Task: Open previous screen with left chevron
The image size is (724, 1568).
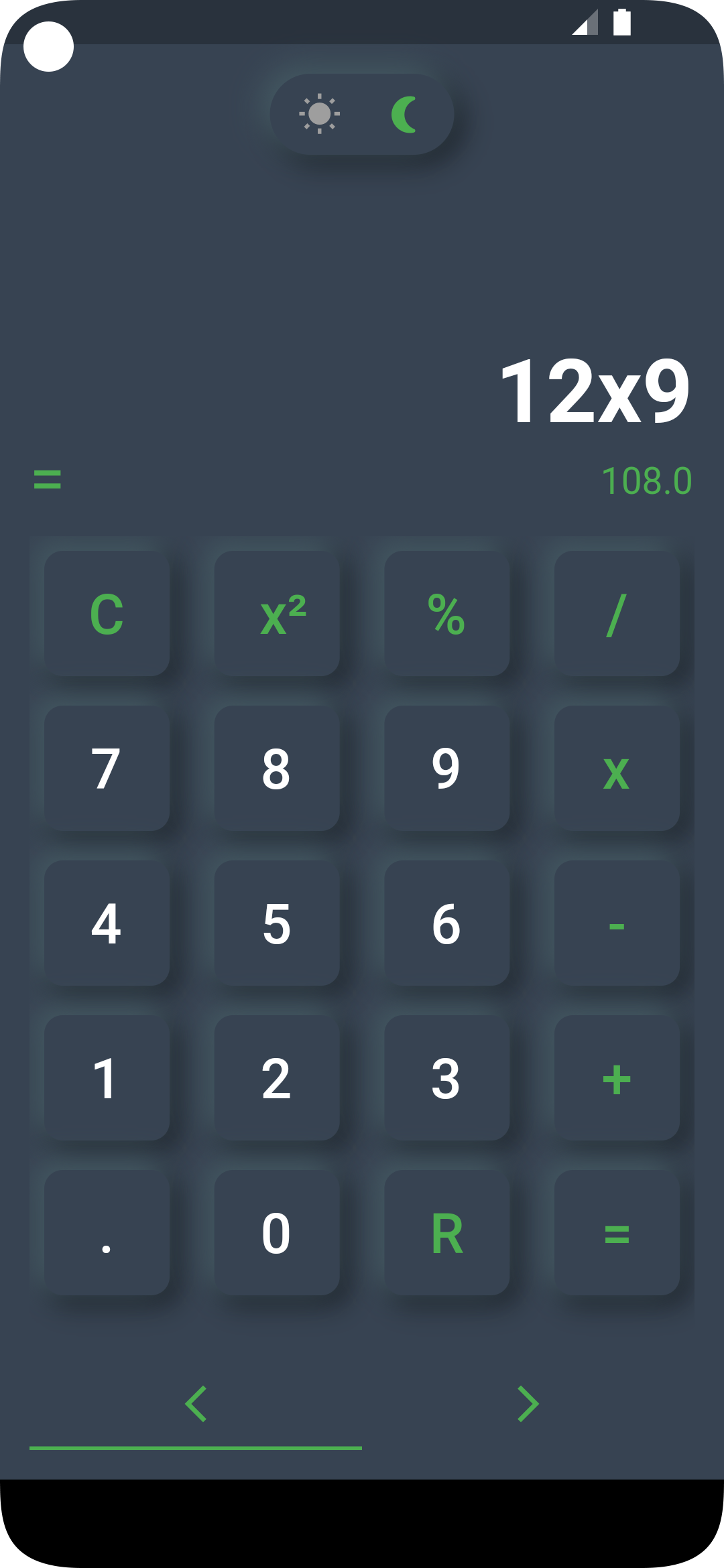Action: coord(198,1404)
